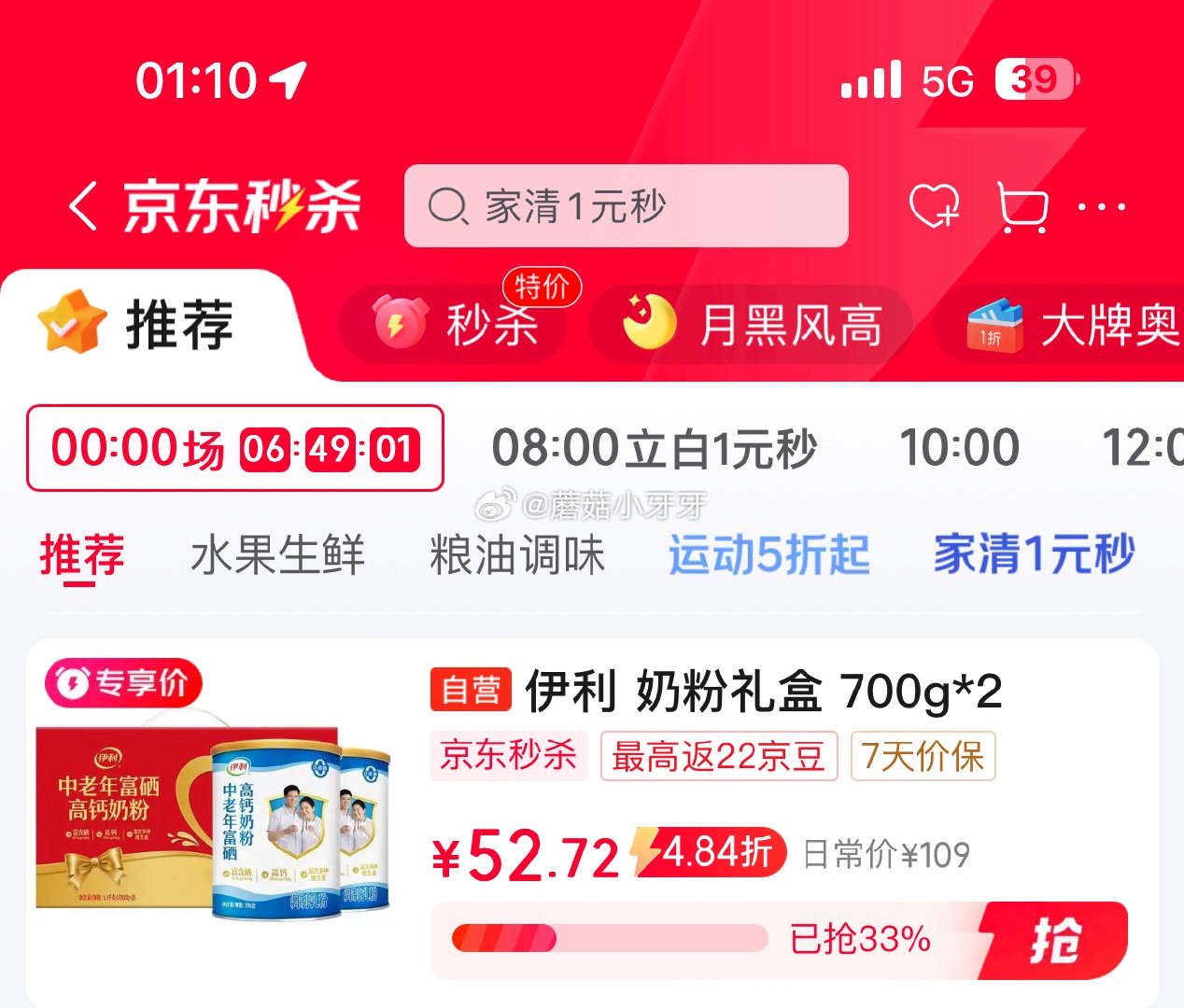Open the shopping cart
Image resolution: width=1184 pixels, height=1008 pixels.
(1022, 206)
